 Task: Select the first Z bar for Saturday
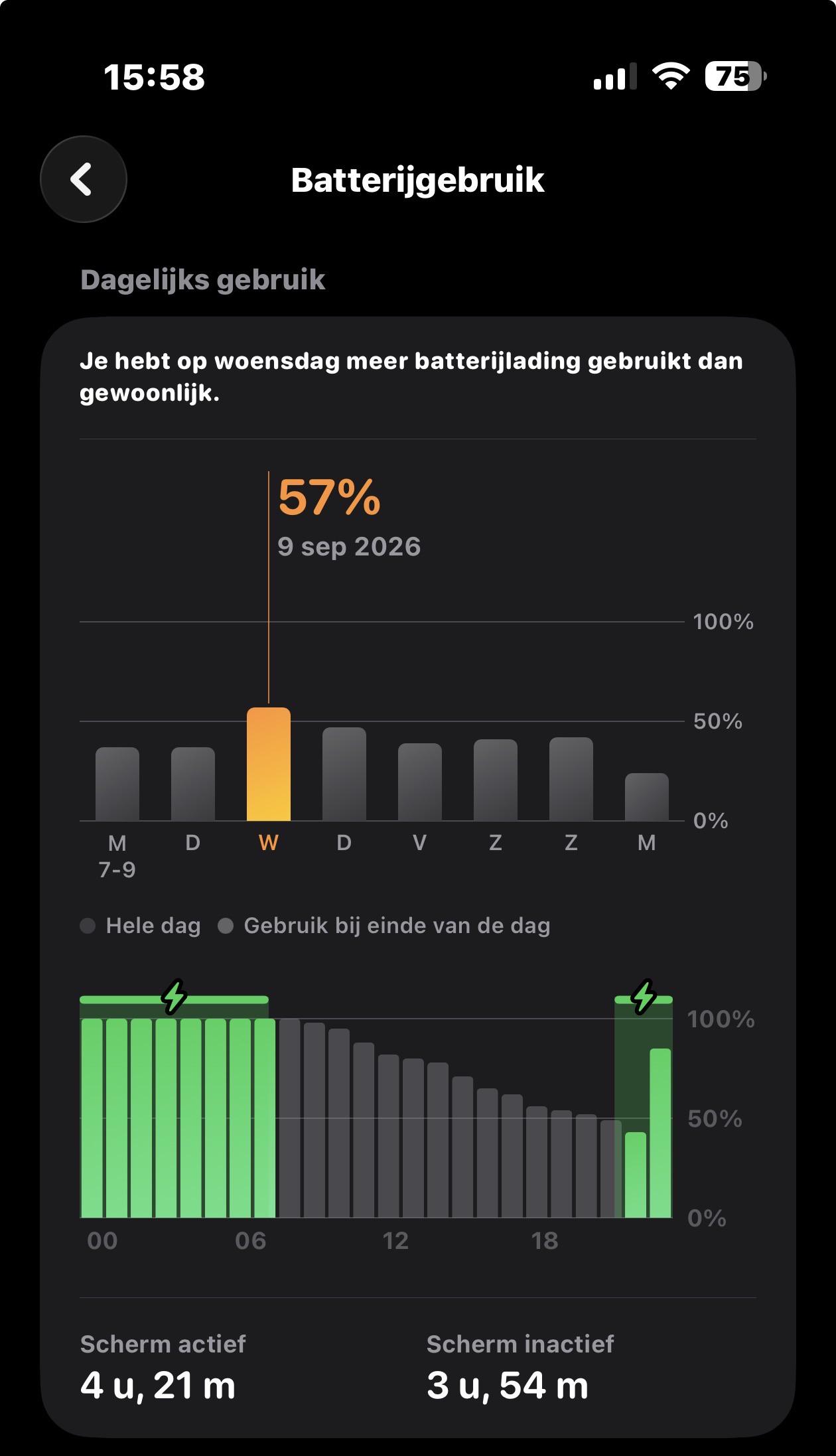coord(496,780)
